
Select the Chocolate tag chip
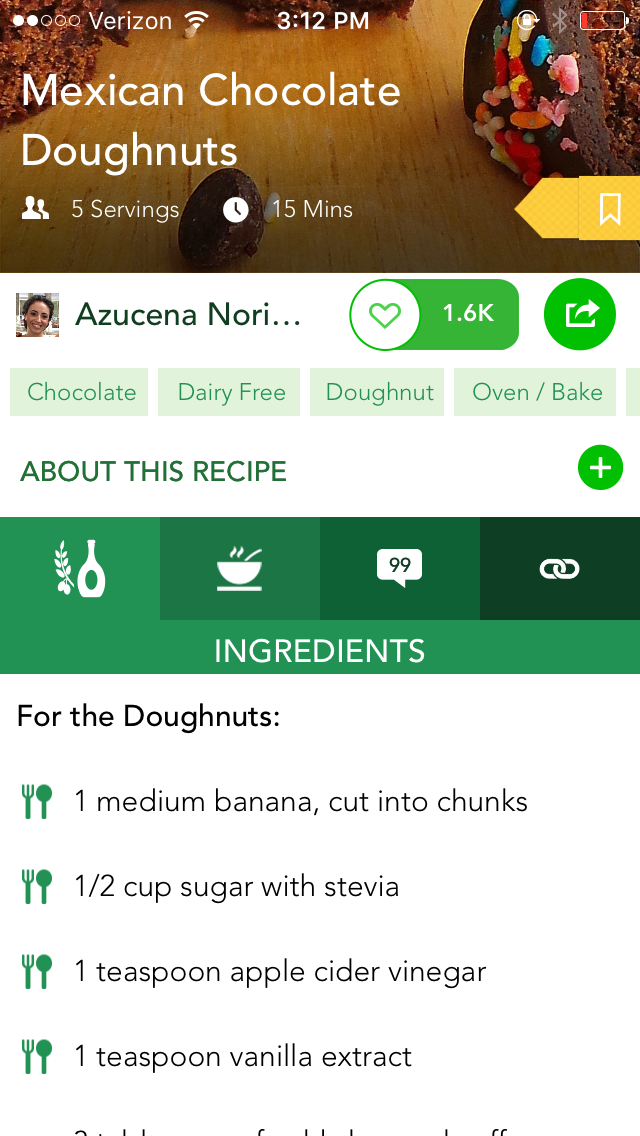81,392
